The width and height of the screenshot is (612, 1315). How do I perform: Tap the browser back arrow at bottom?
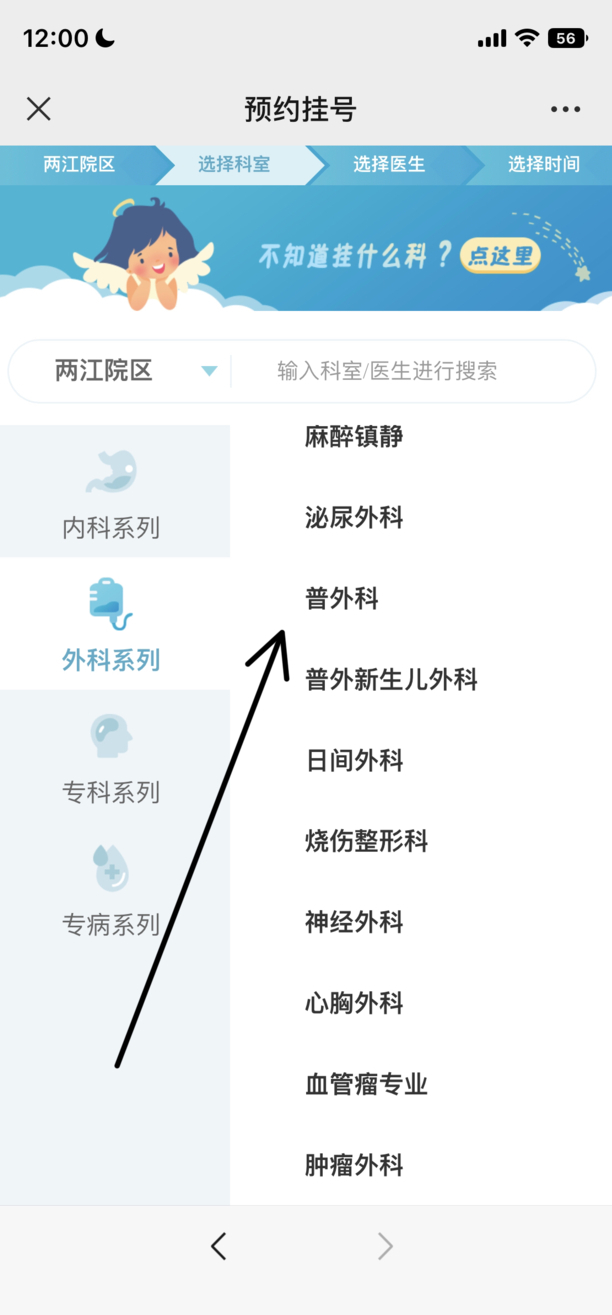coord(219,1246)
